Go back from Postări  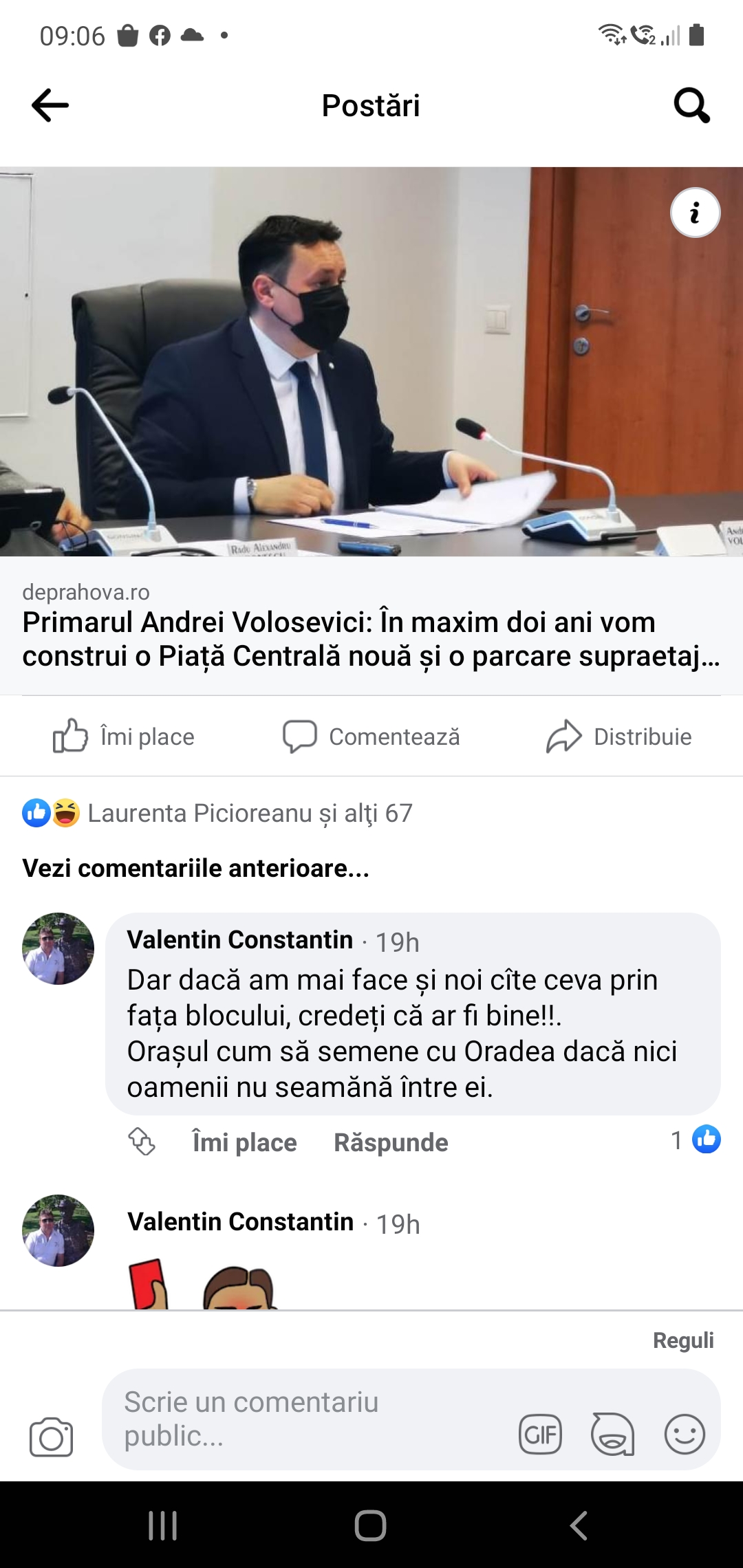pos(50,105)
